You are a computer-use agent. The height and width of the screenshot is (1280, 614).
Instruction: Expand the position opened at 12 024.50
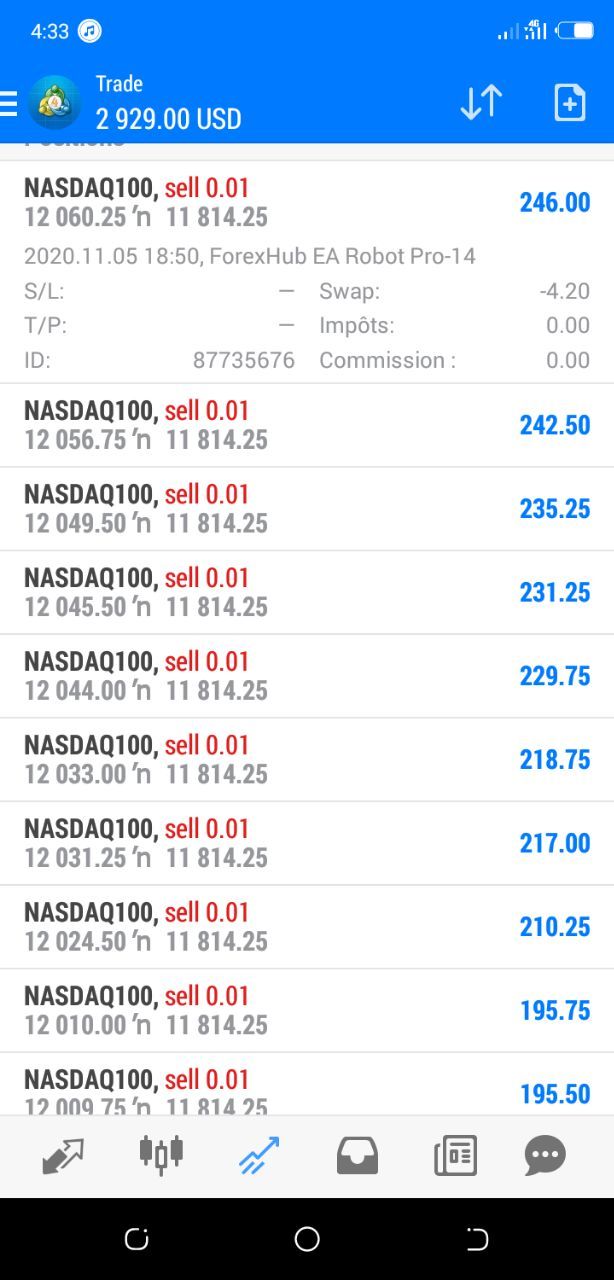click(x=307, y=927)
